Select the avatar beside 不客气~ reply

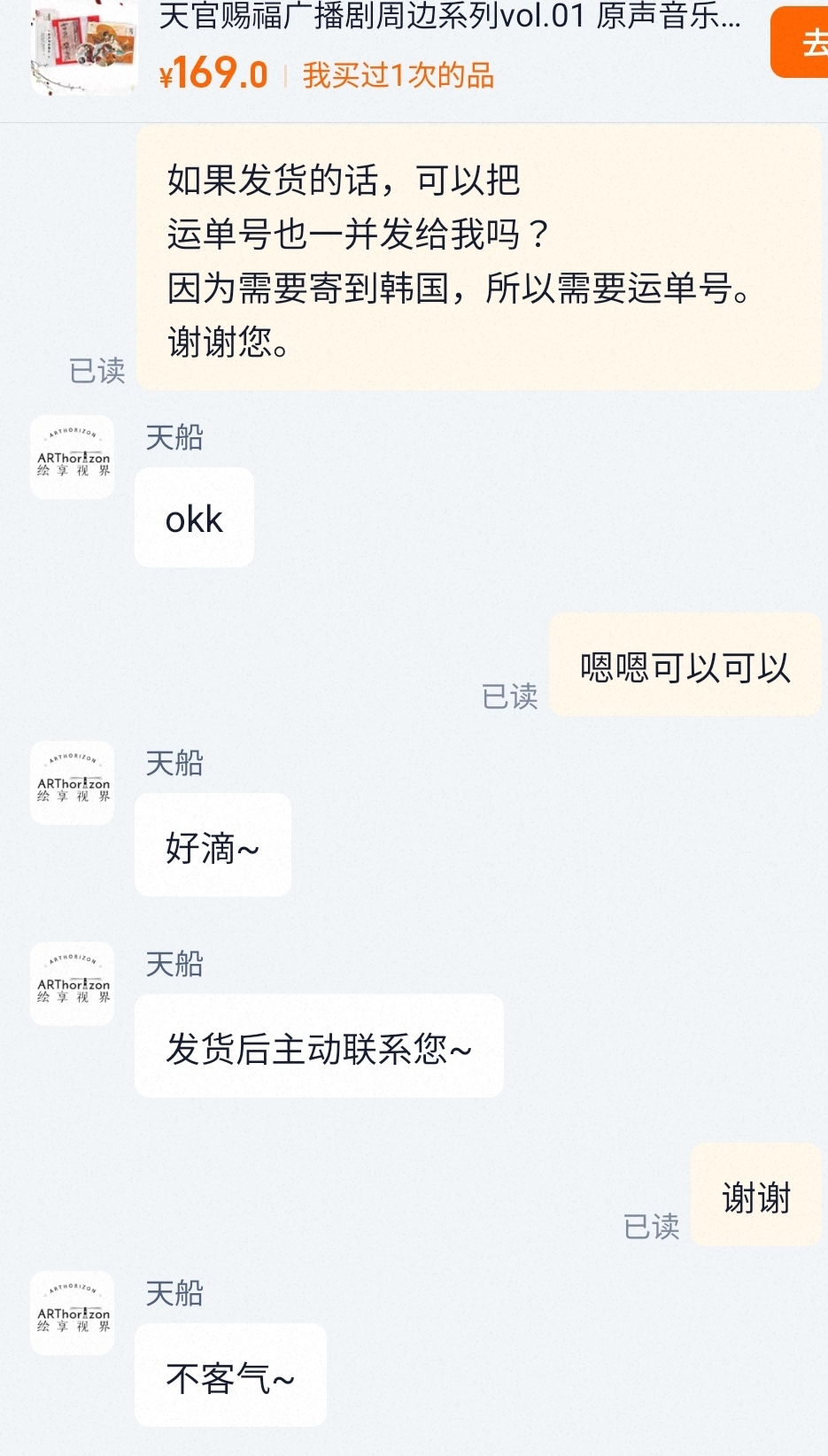73,1313
